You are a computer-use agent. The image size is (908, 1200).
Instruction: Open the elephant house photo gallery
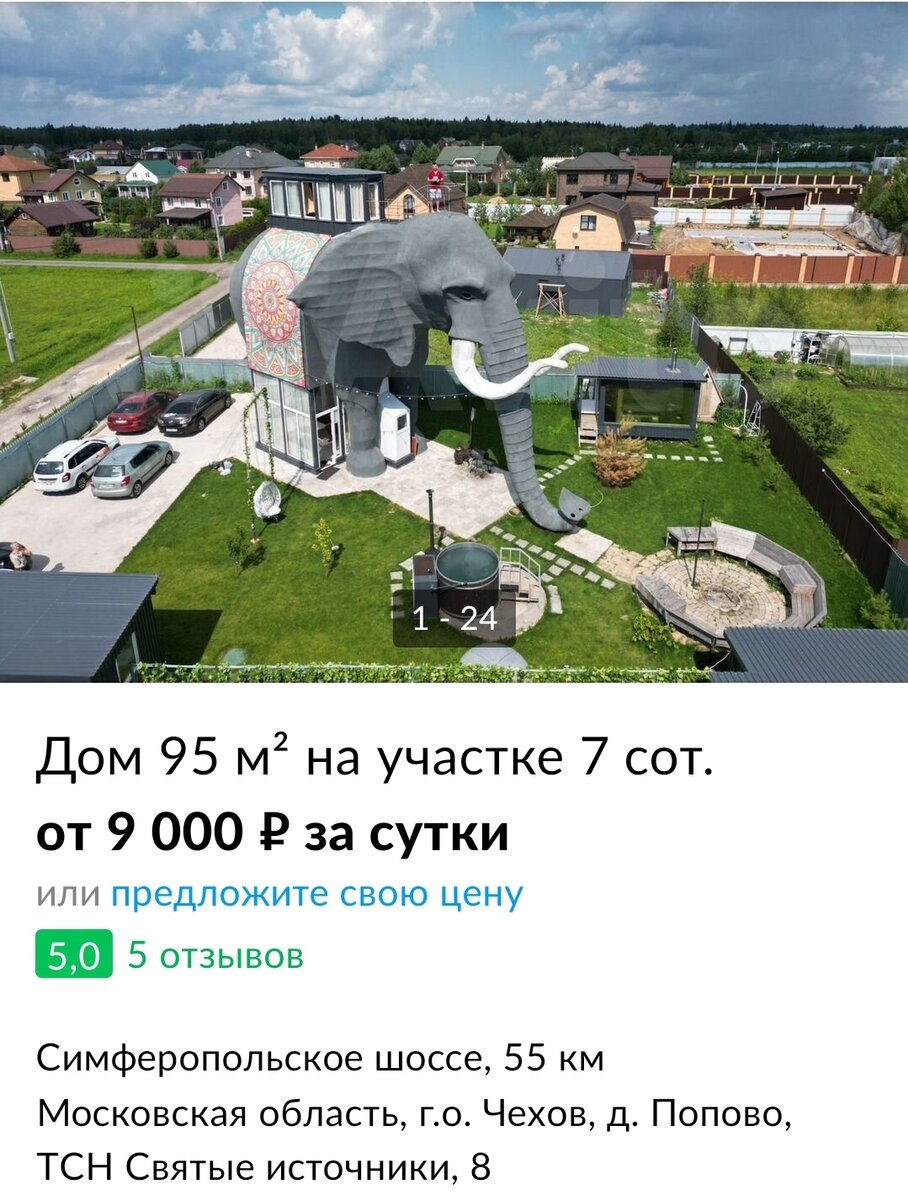coord(454,340)
